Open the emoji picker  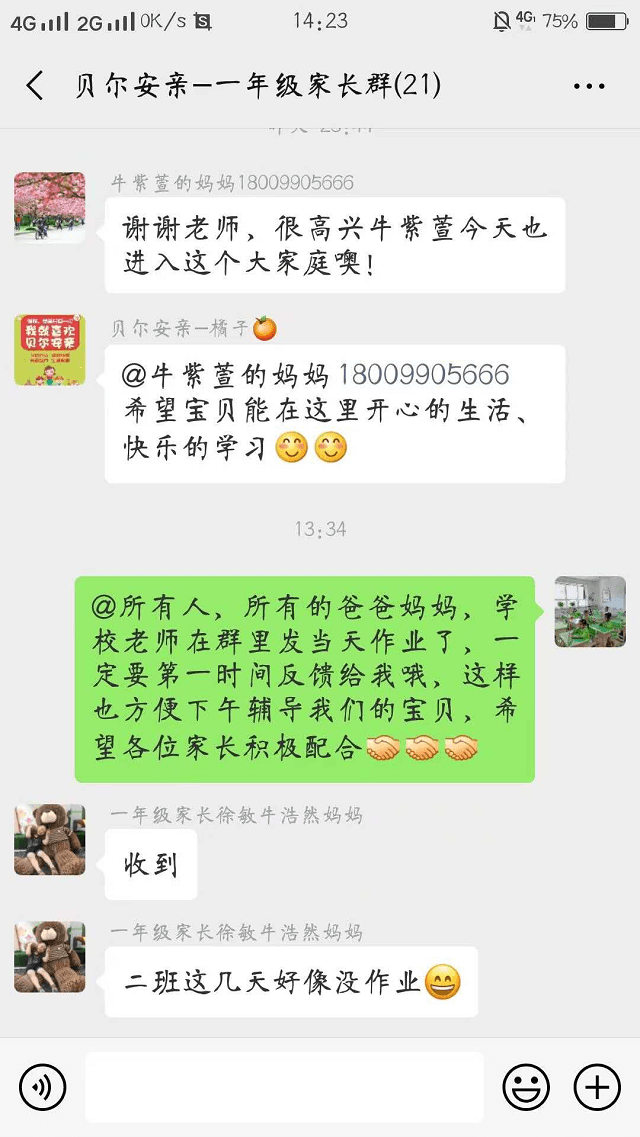(x=525, y=1086)
